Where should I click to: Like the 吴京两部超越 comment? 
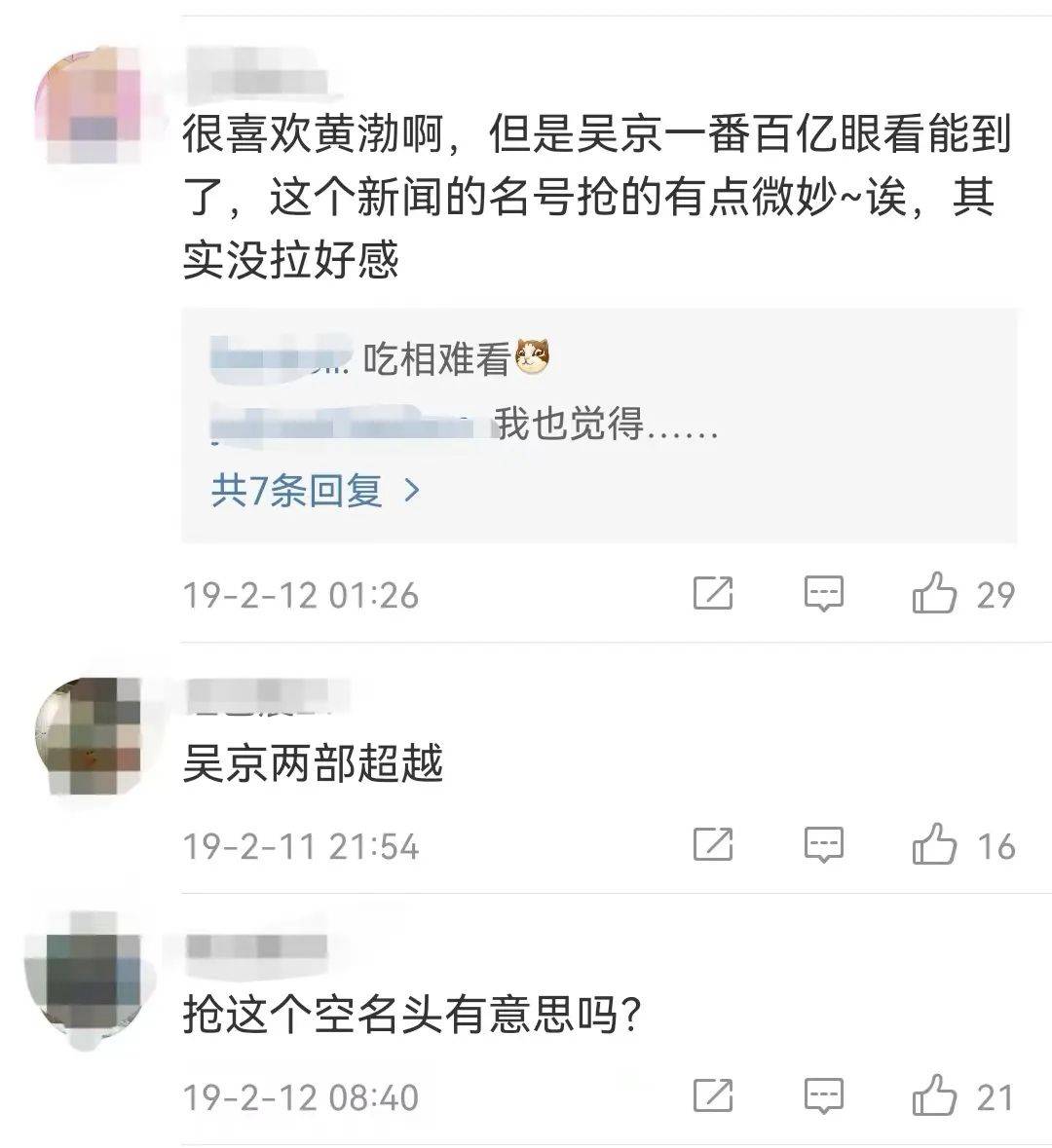pos(934,845)
